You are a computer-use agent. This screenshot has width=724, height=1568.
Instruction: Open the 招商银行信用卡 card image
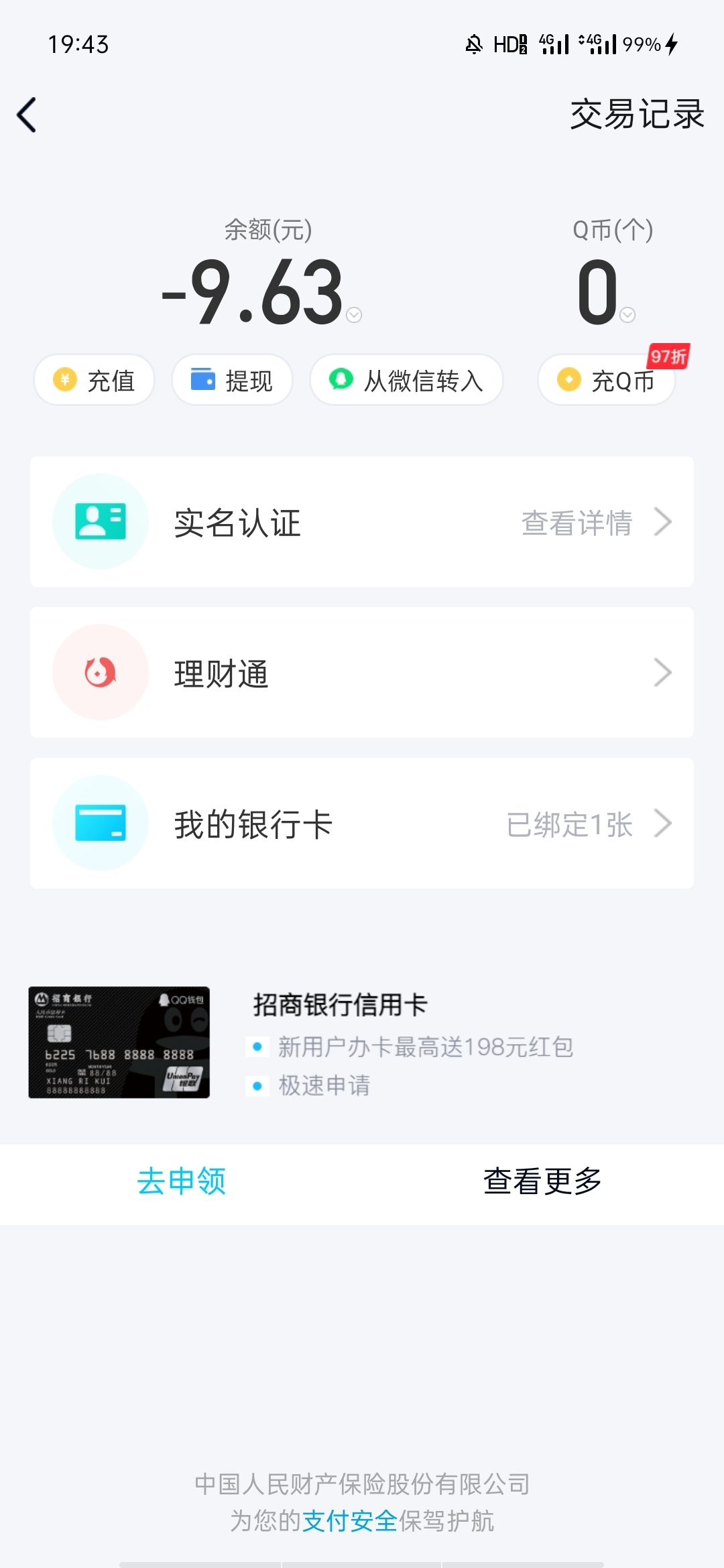click(x=119, y=1042)
